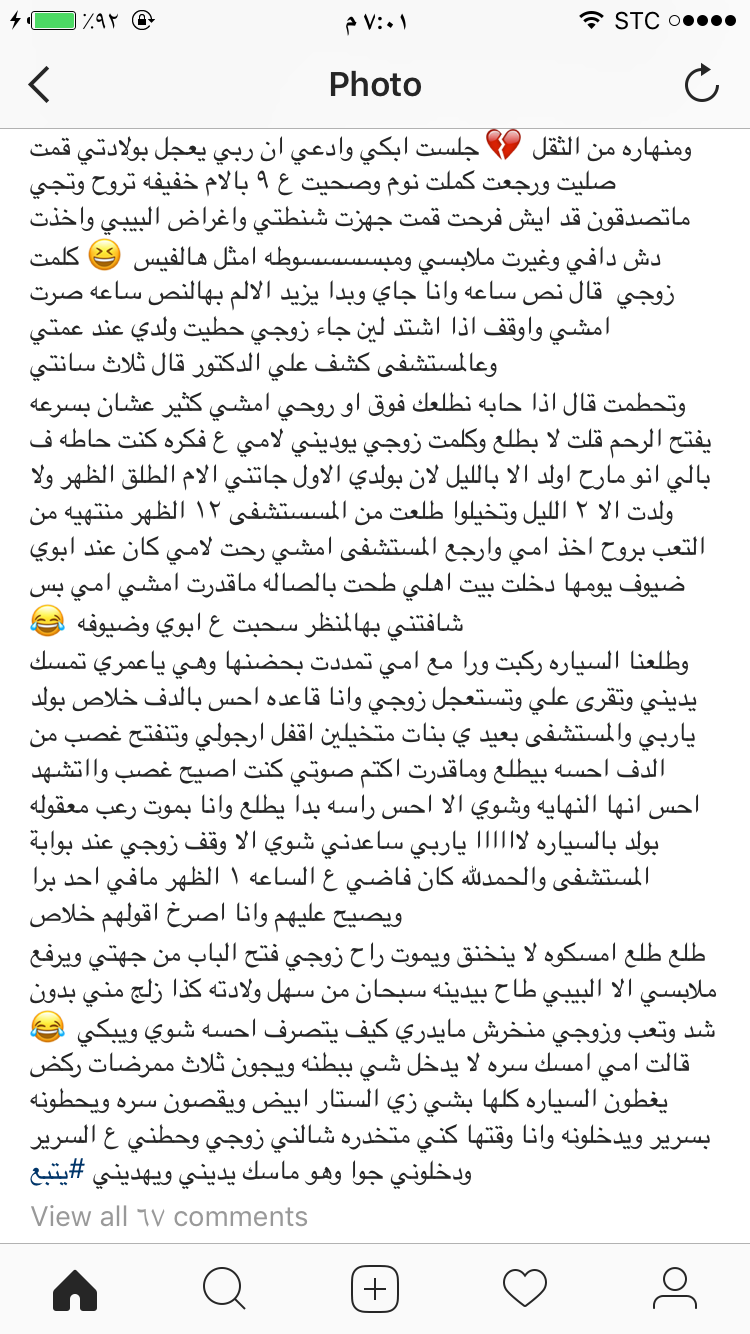View all 67 comments
750x1334 pixels.
(x=169, y=1216)
